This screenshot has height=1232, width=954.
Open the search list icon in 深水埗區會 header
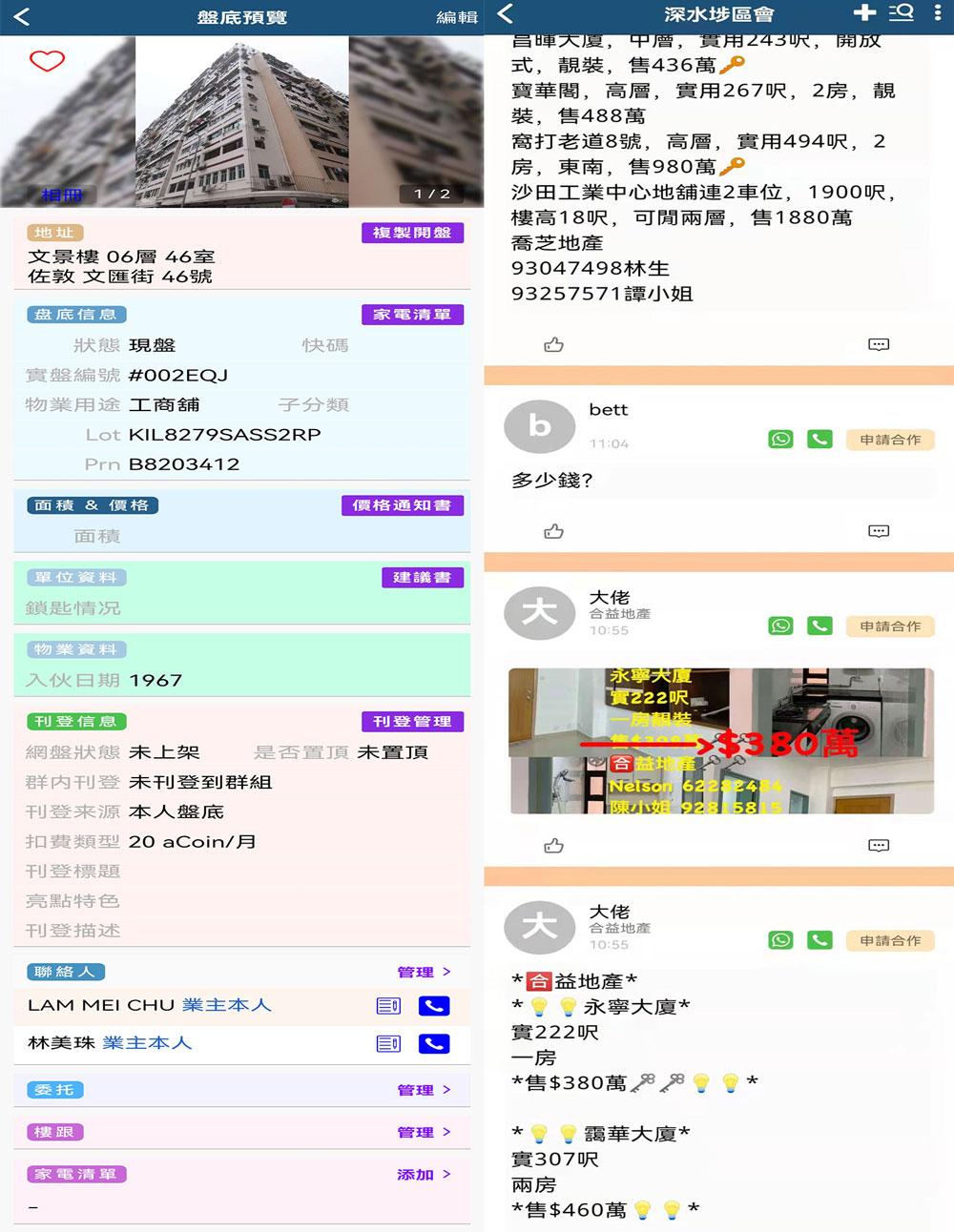902,12
